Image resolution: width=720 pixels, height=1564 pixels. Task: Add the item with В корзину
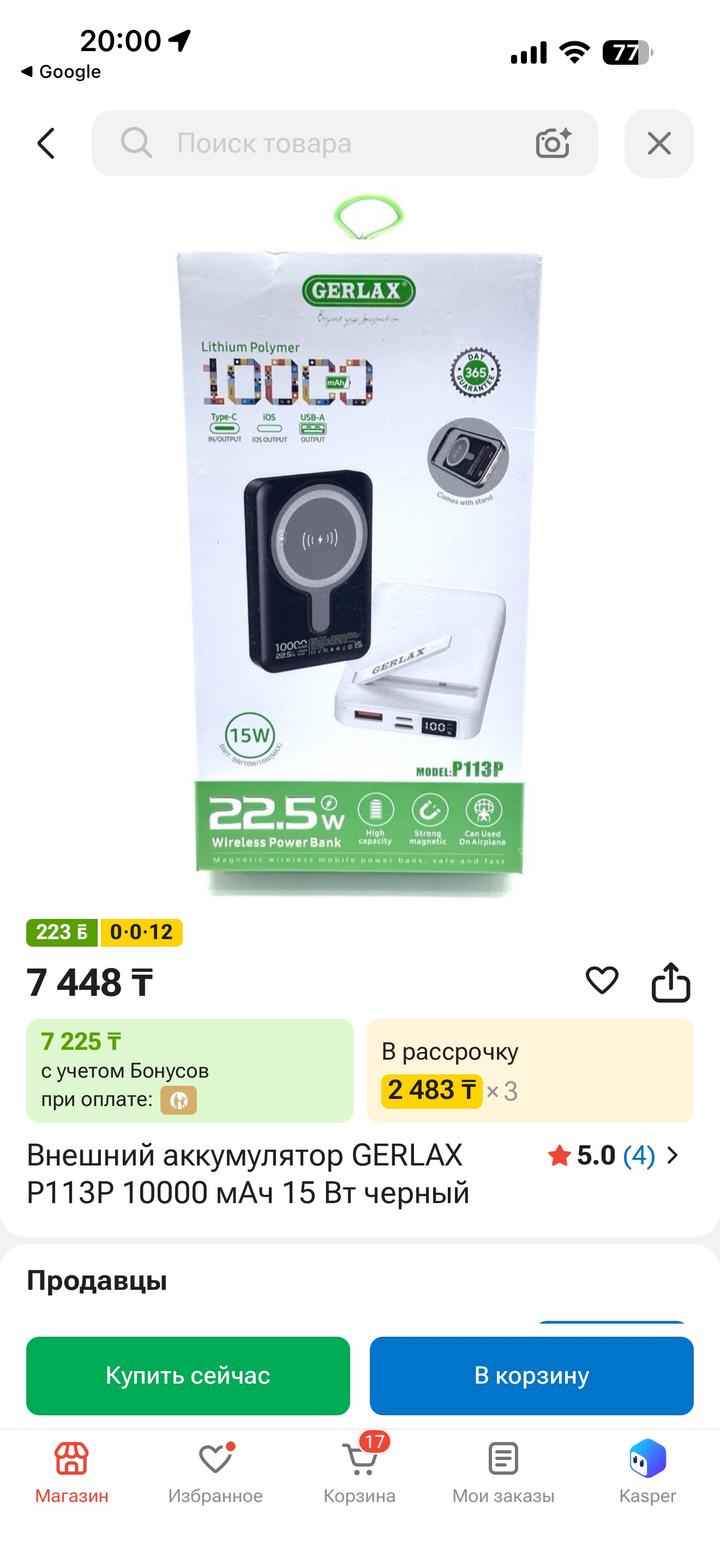pos(531,1376)
